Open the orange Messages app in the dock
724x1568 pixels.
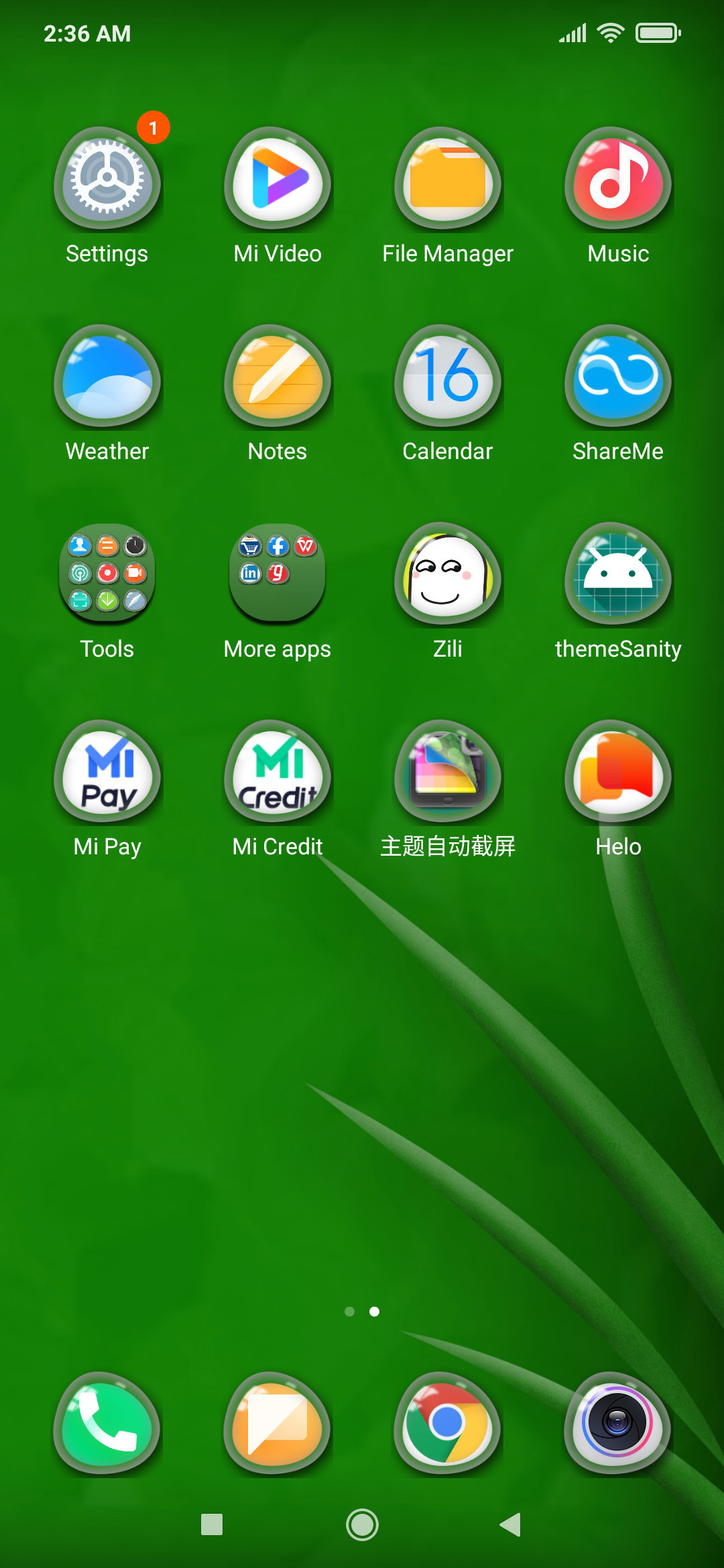[x=278, y=1424]
